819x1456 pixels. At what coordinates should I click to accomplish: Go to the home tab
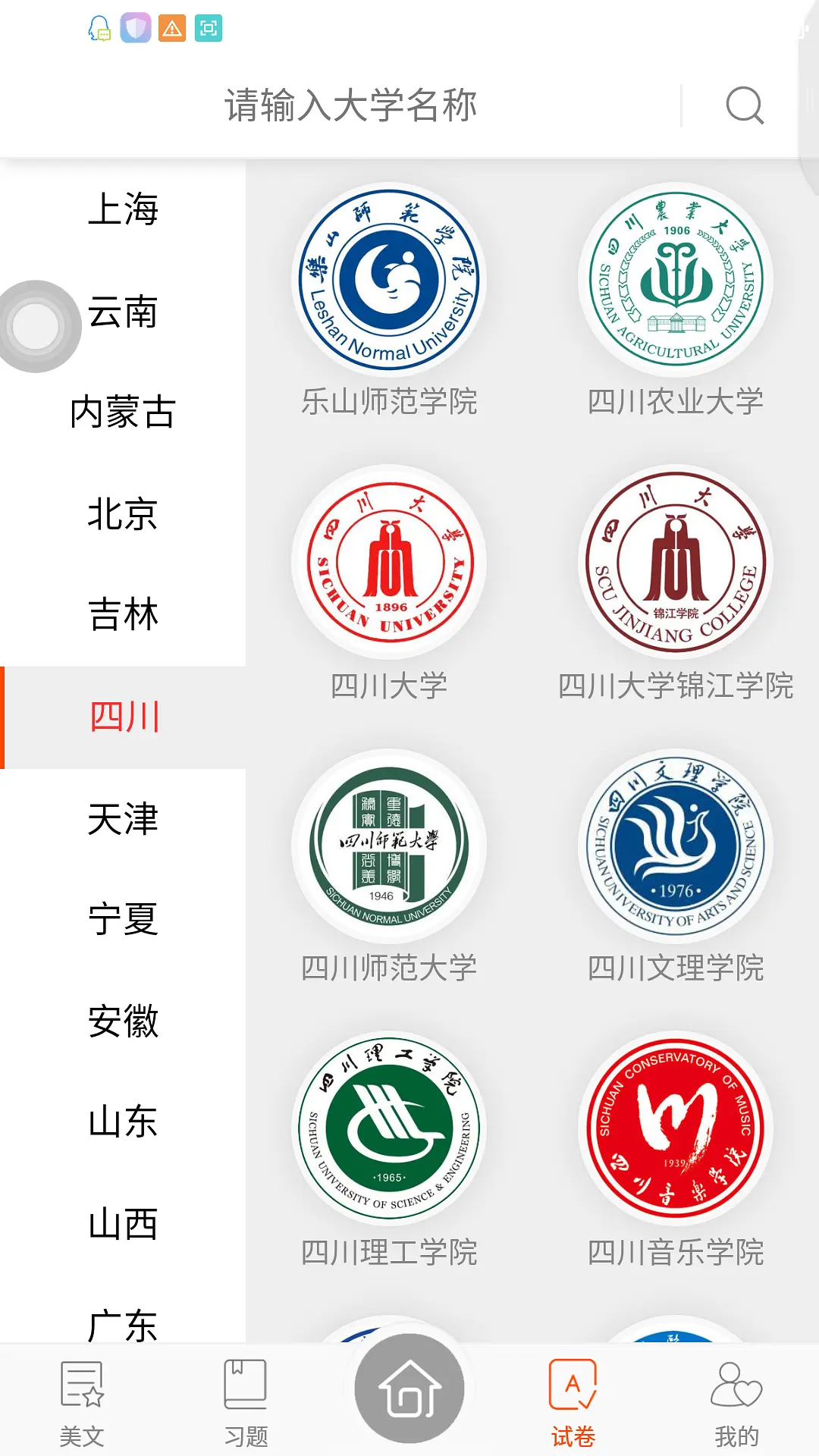pos(409,1389)
